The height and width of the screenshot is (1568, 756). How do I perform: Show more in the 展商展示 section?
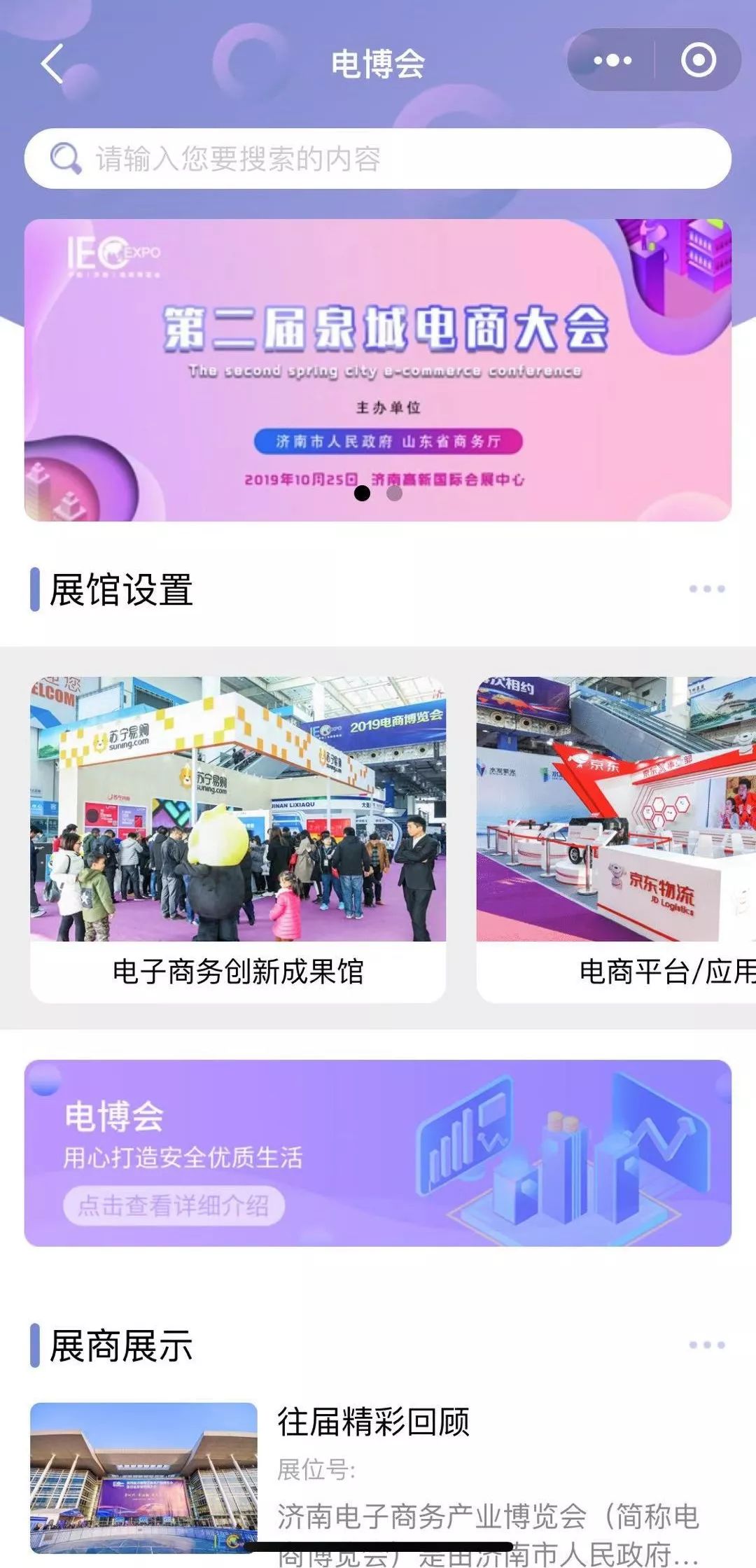[706, 1345]
